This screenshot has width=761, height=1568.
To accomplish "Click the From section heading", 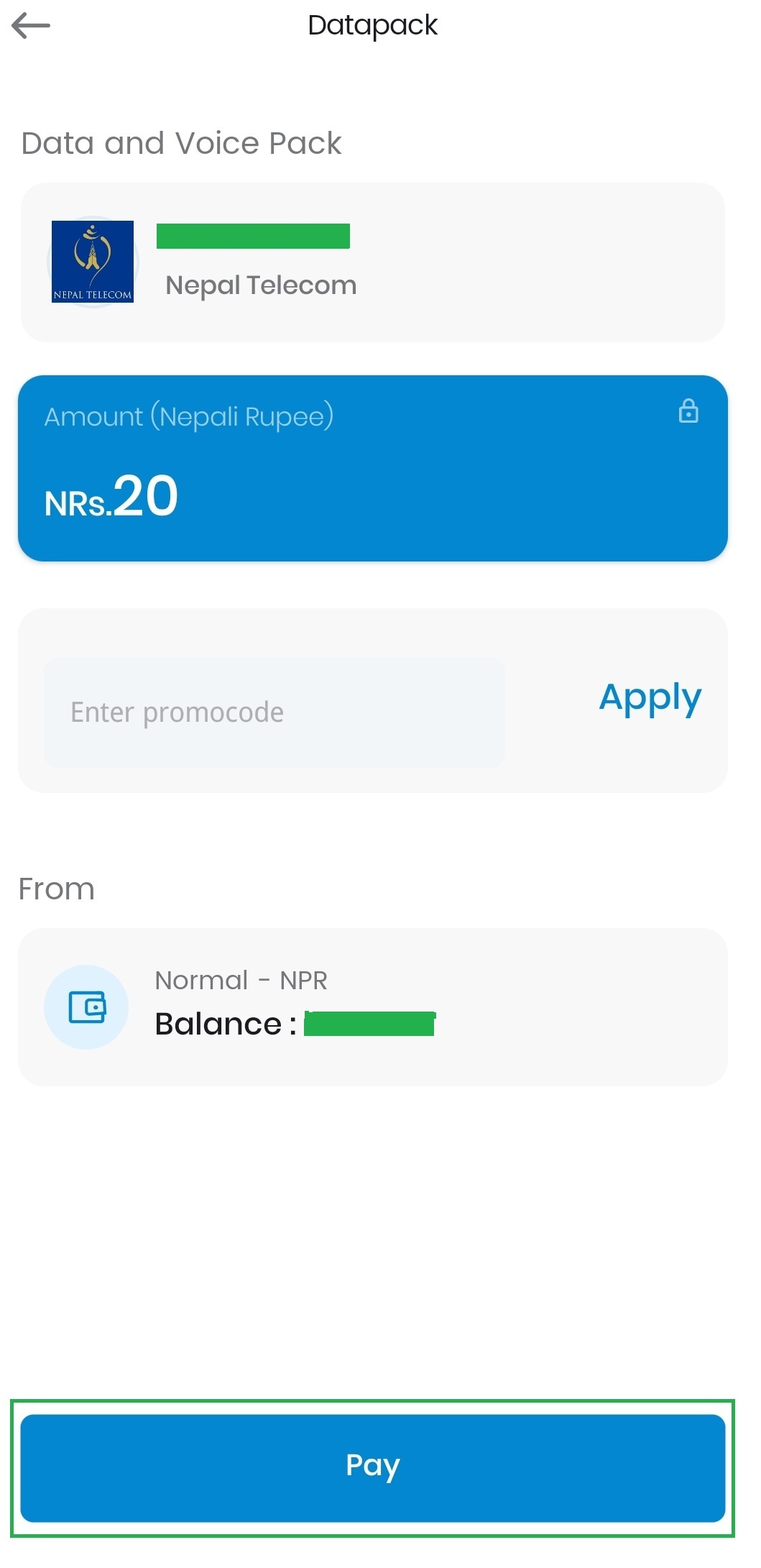I will (56, 889).
